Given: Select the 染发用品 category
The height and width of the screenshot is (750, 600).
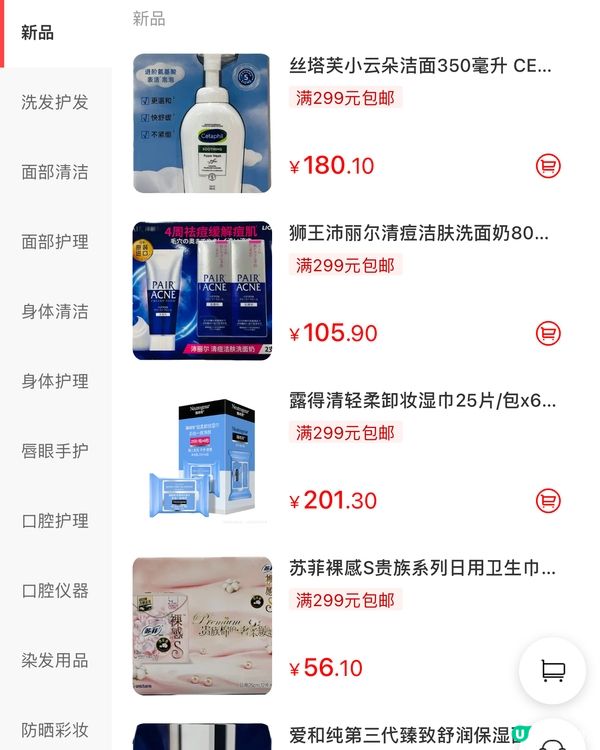Looking at the screenshot, I should point(55,660).
